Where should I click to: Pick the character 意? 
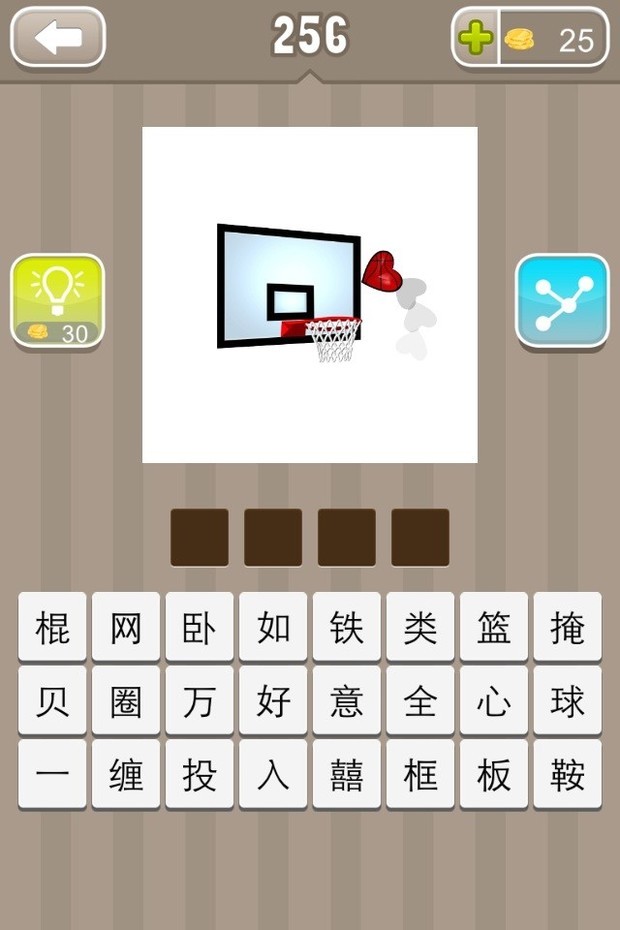[x=346, y=701]
